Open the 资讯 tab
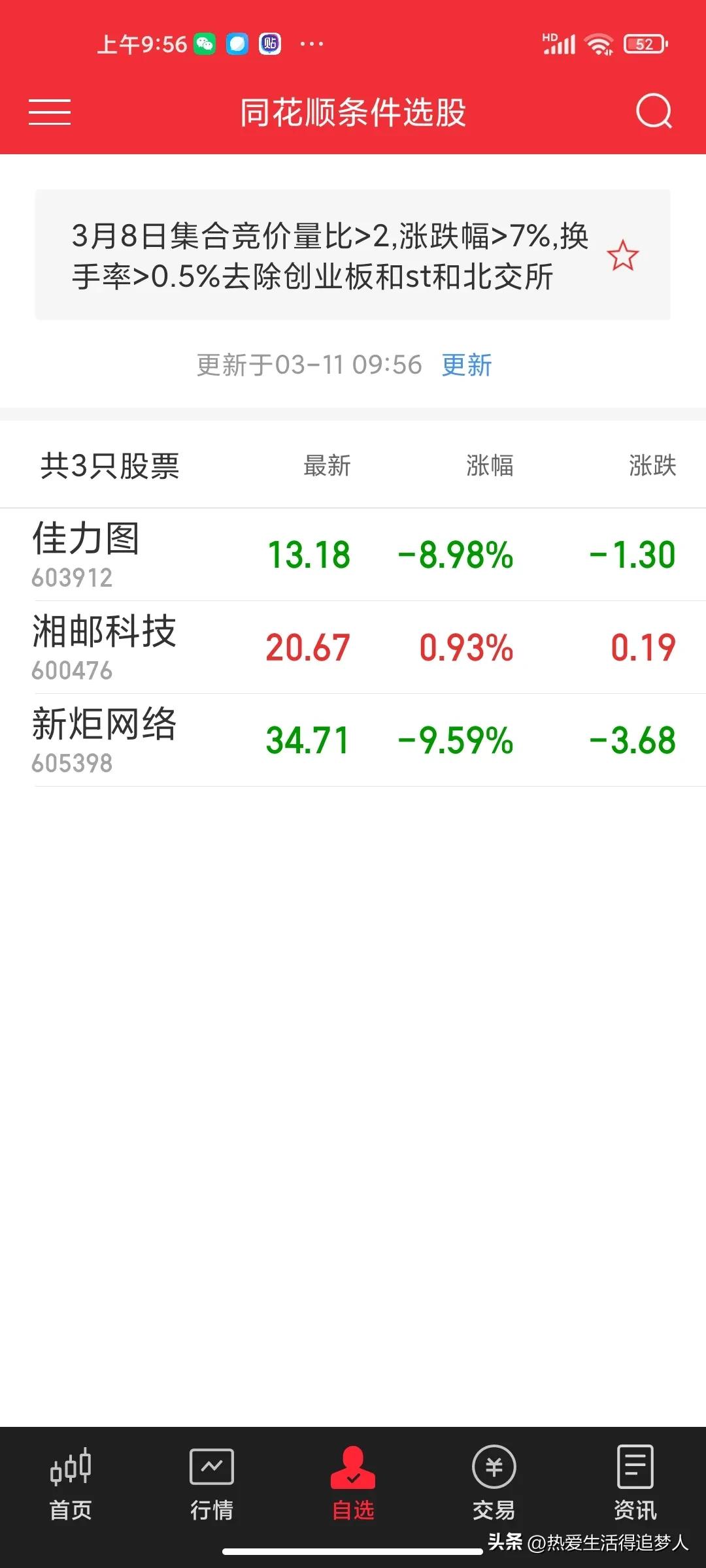Viewport: 706px width, 1568px height. 635,1484
